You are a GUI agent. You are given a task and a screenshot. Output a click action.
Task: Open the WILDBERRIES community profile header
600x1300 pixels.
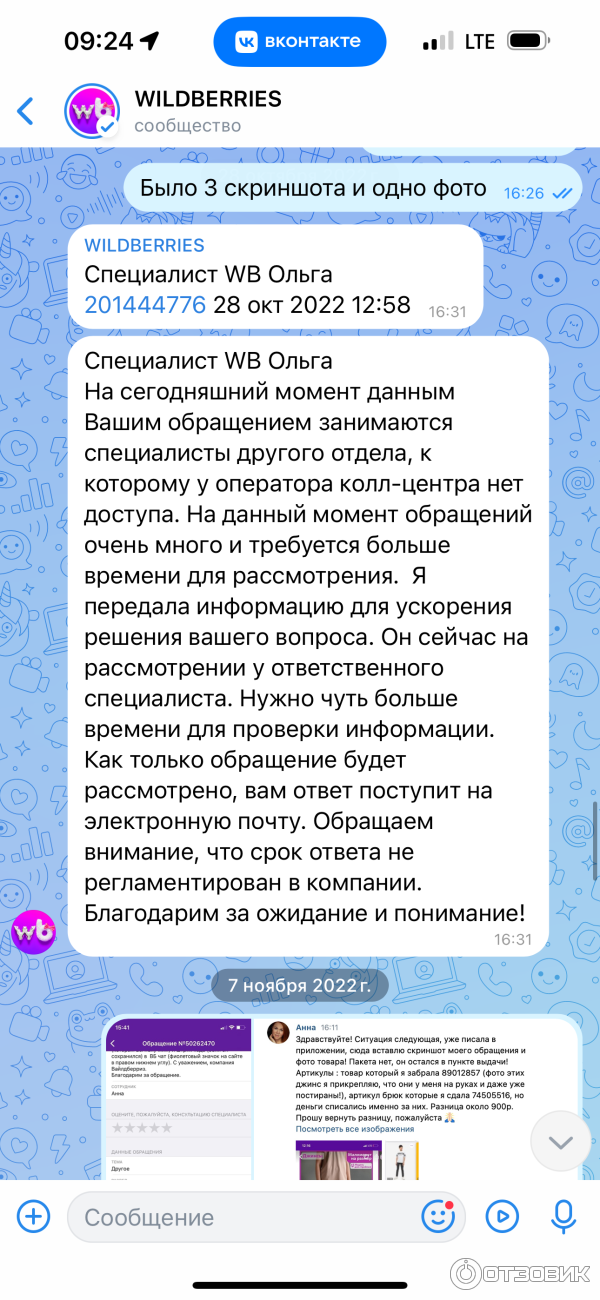[x=207, y=111]
